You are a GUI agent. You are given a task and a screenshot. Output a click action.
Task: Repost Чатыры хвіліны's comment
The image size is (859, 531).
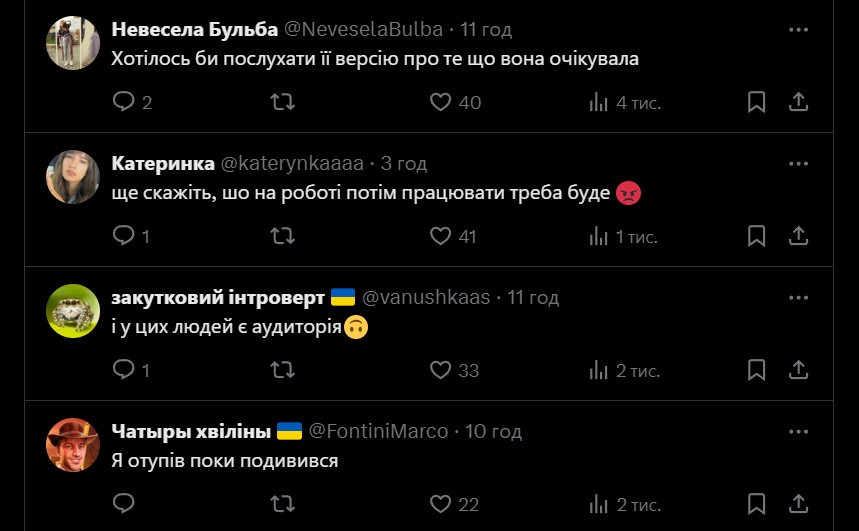[x=283, y=503]
